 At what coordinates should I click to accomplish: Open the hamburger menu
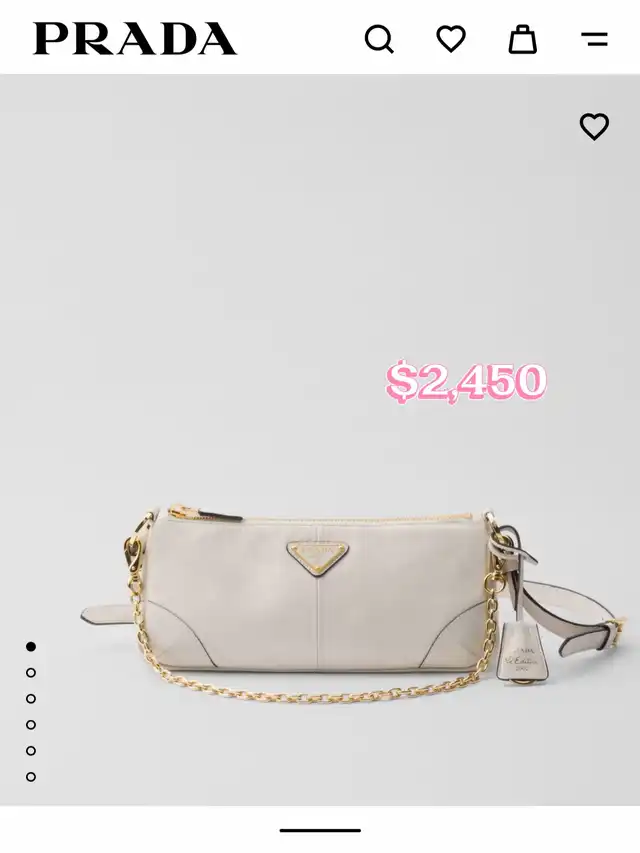click(x=594, y=40)
